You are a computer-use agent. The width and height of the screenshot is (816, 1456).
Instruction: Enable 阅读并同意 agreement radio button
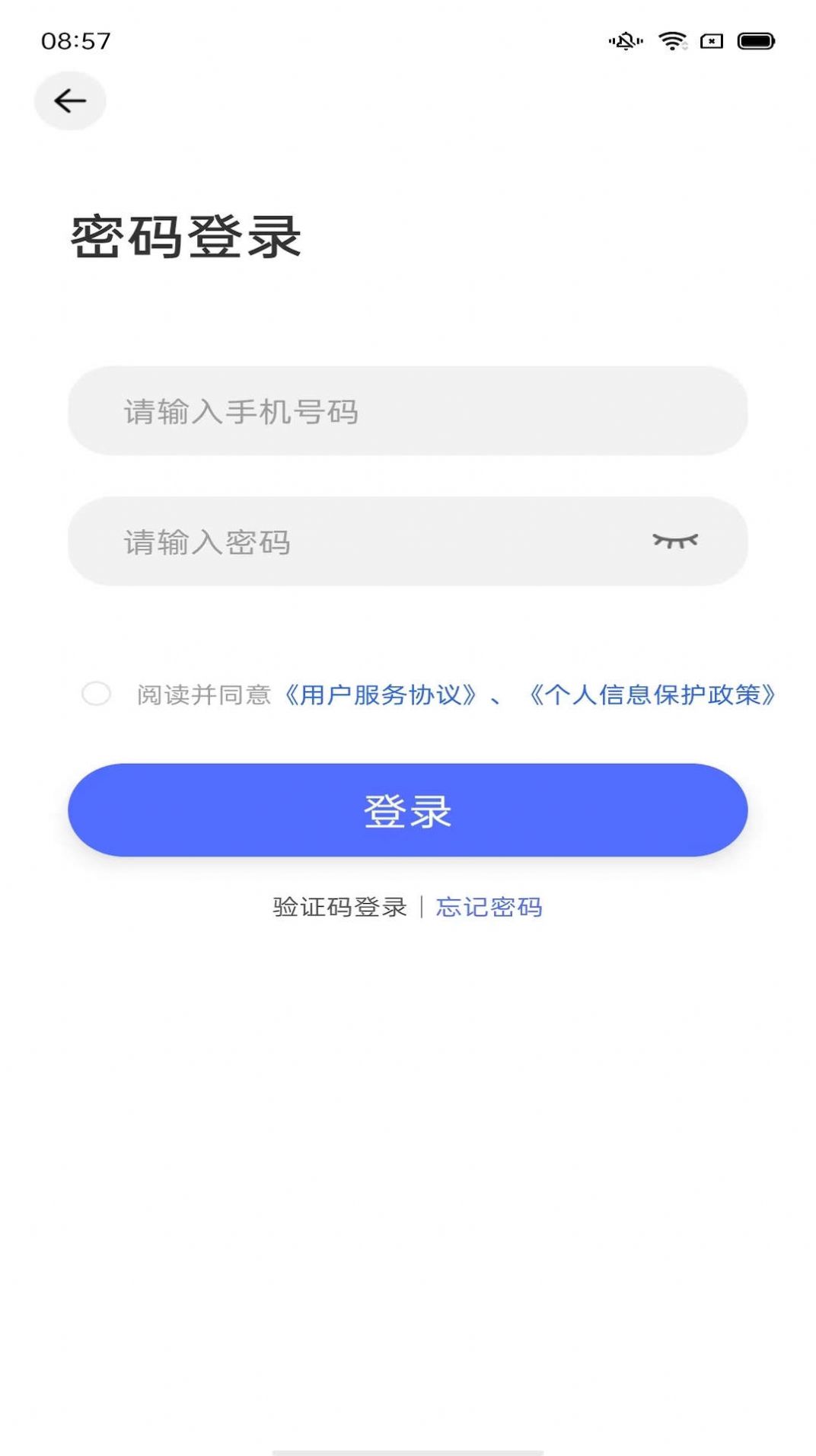[x=97, y=694]
